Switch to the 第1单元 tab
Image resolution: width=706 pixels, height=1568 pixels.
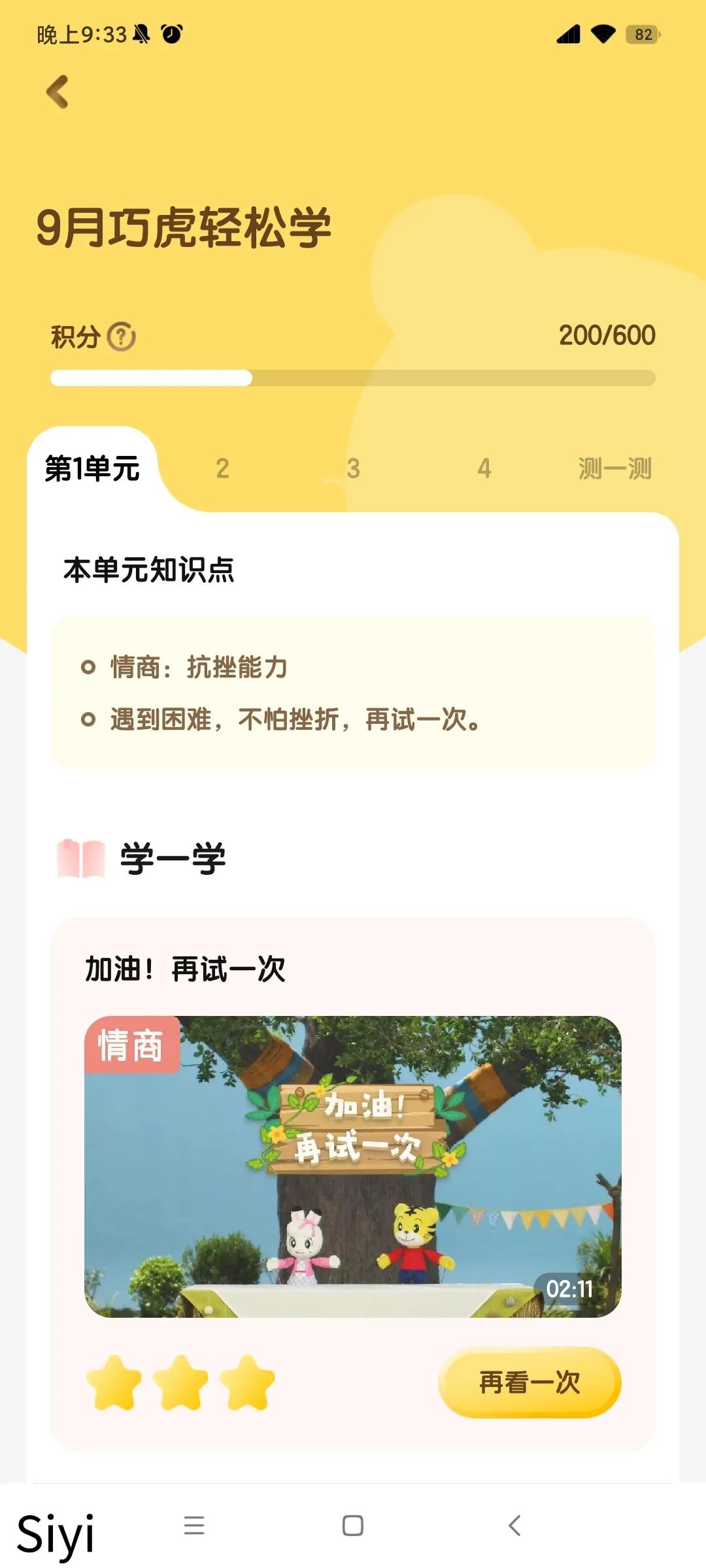click(x=93, y=468)
